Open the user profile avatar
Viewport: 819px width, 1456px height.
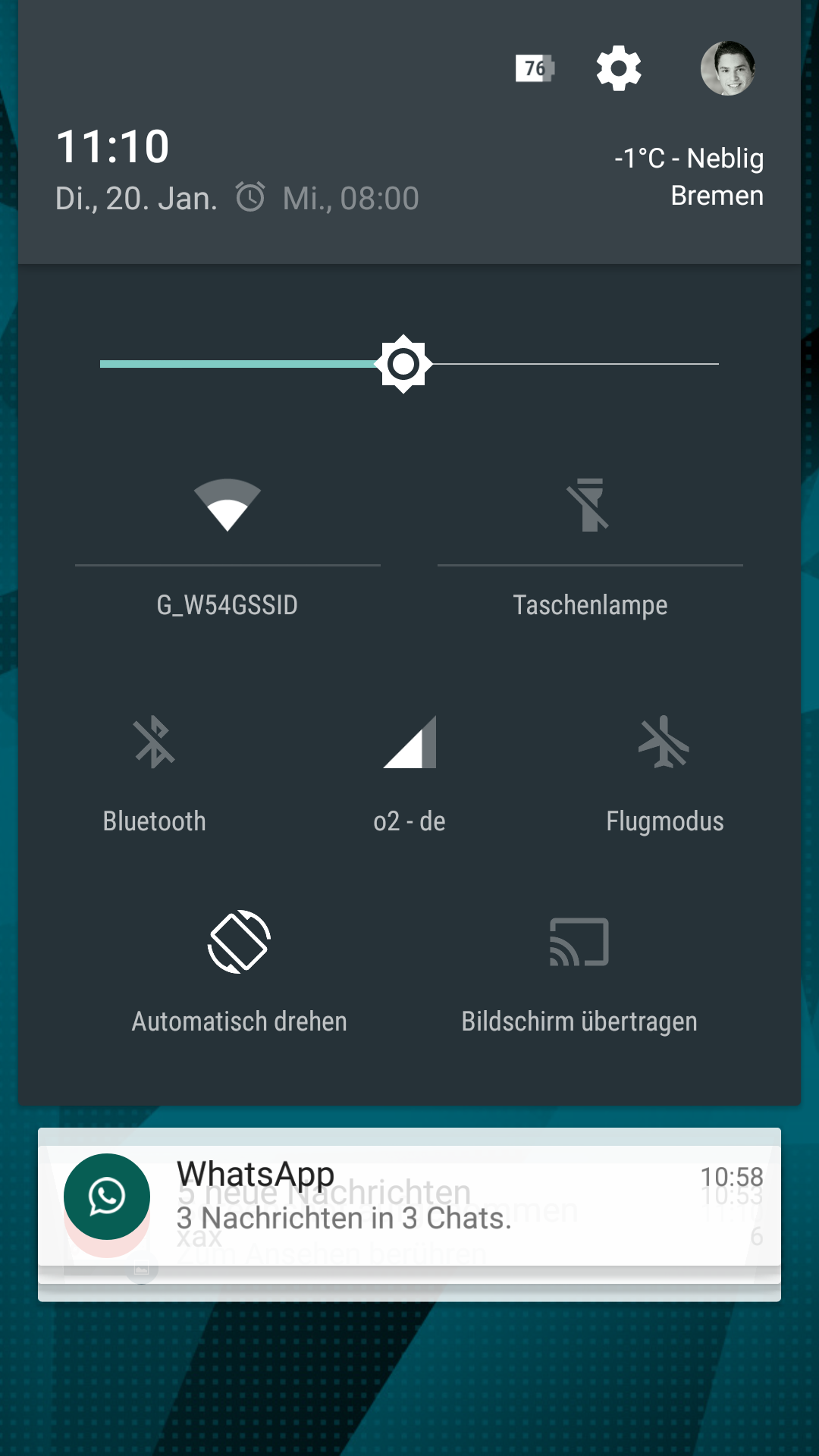click(728, 68)
